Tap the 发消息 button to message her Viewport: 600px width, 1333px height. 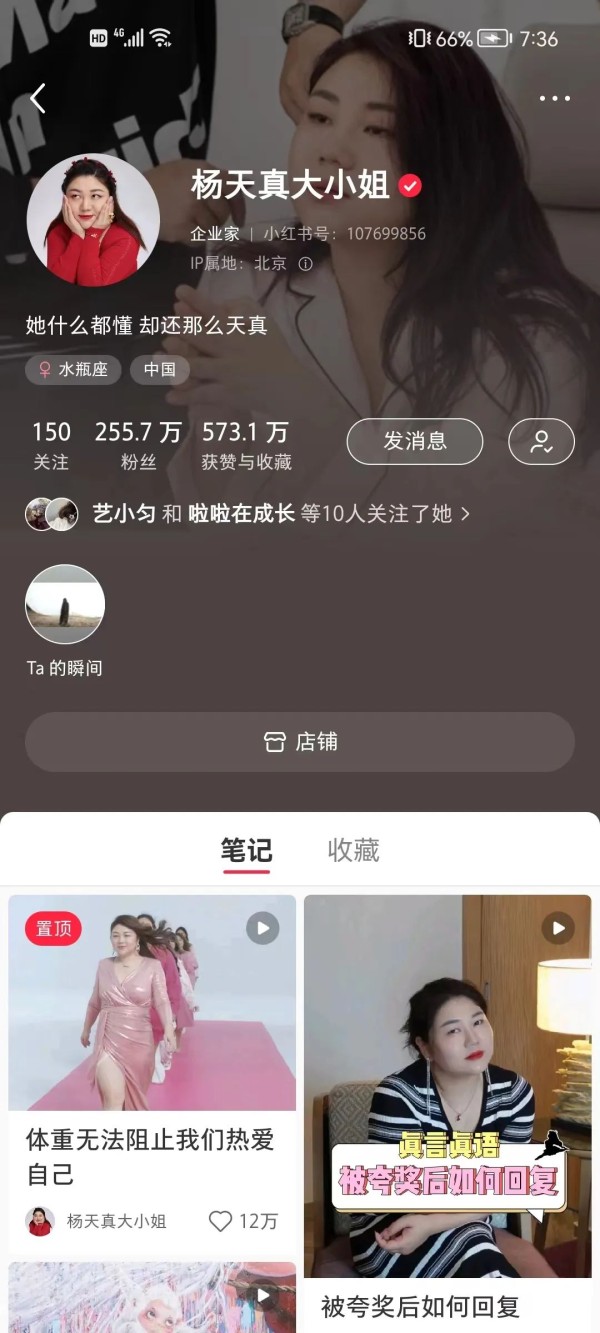pyautogui.click(x=415, y=441)
